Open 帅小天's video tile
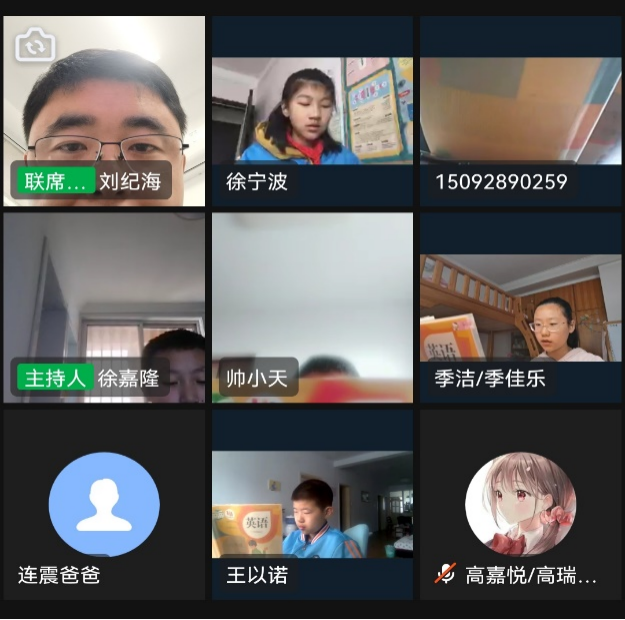This screenshot has height=620, width=625. coord(312,306)
